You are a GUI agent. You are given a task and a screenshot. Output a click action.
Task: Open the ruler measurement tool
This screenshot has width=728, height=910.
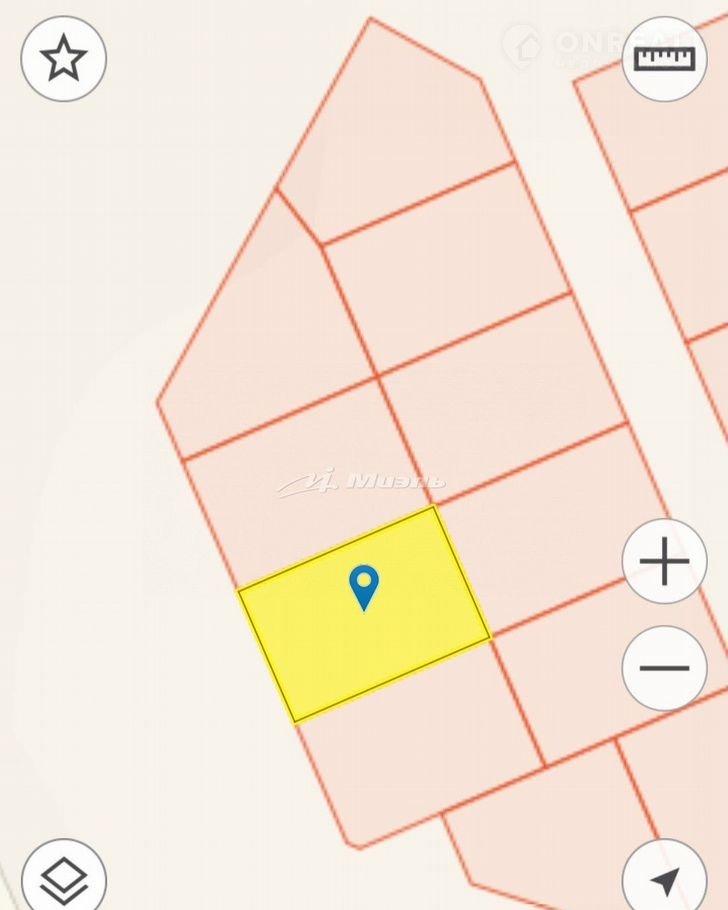(664, 58)
